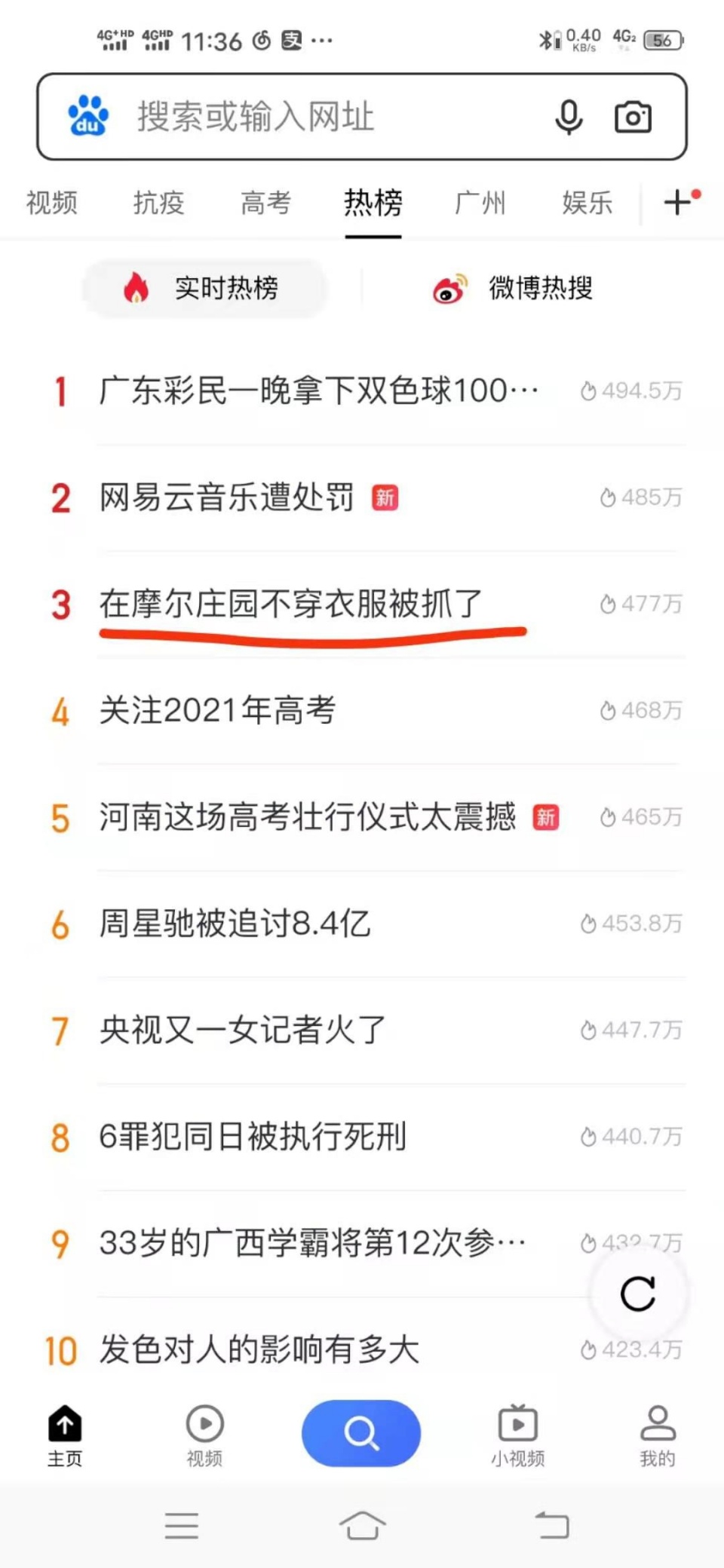Select the 广州 tab
Screen dimensions: 724x1568
click(480, 203)
